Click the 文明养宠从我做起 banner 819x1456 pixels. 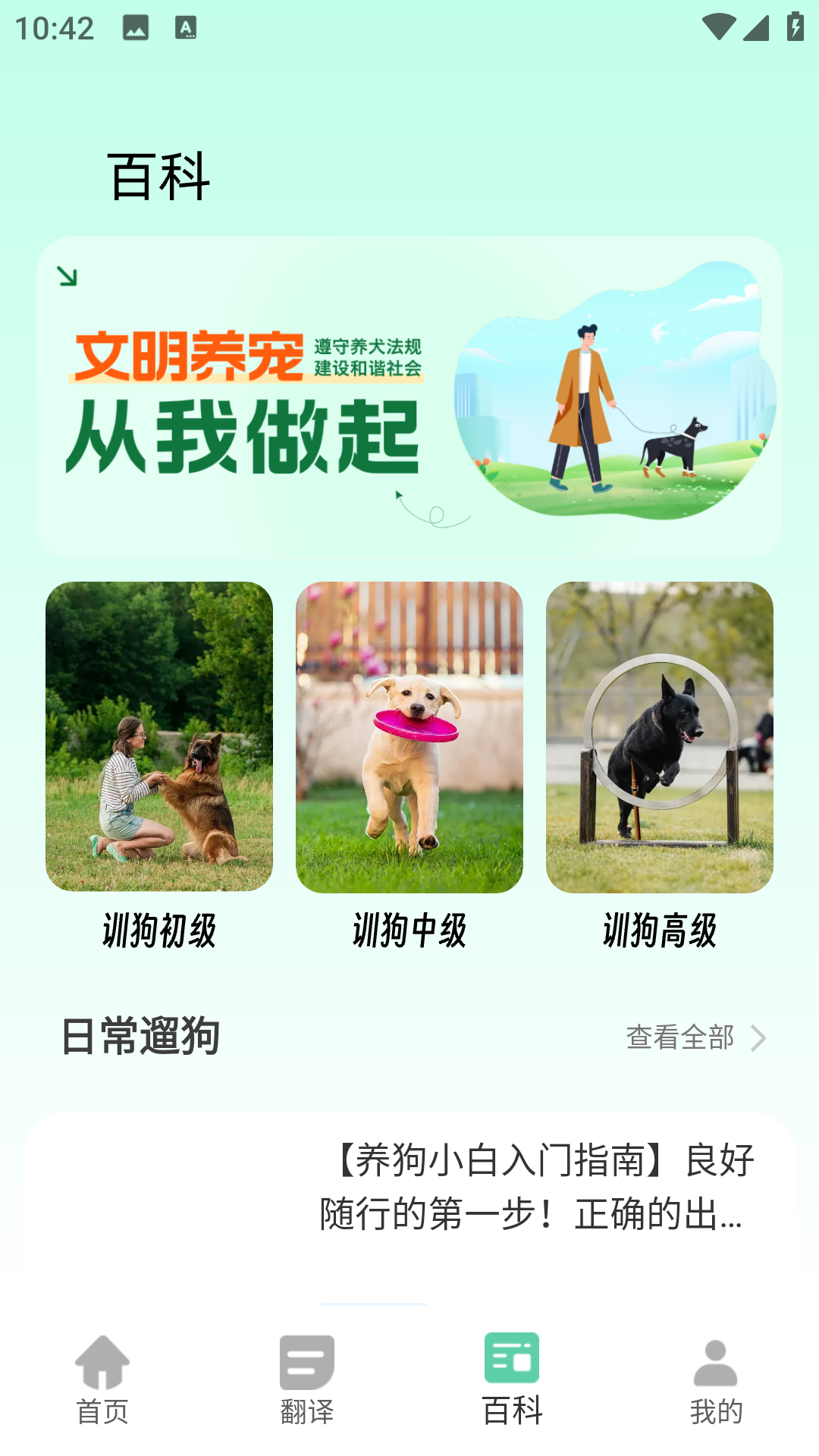[x=409, y=394]
